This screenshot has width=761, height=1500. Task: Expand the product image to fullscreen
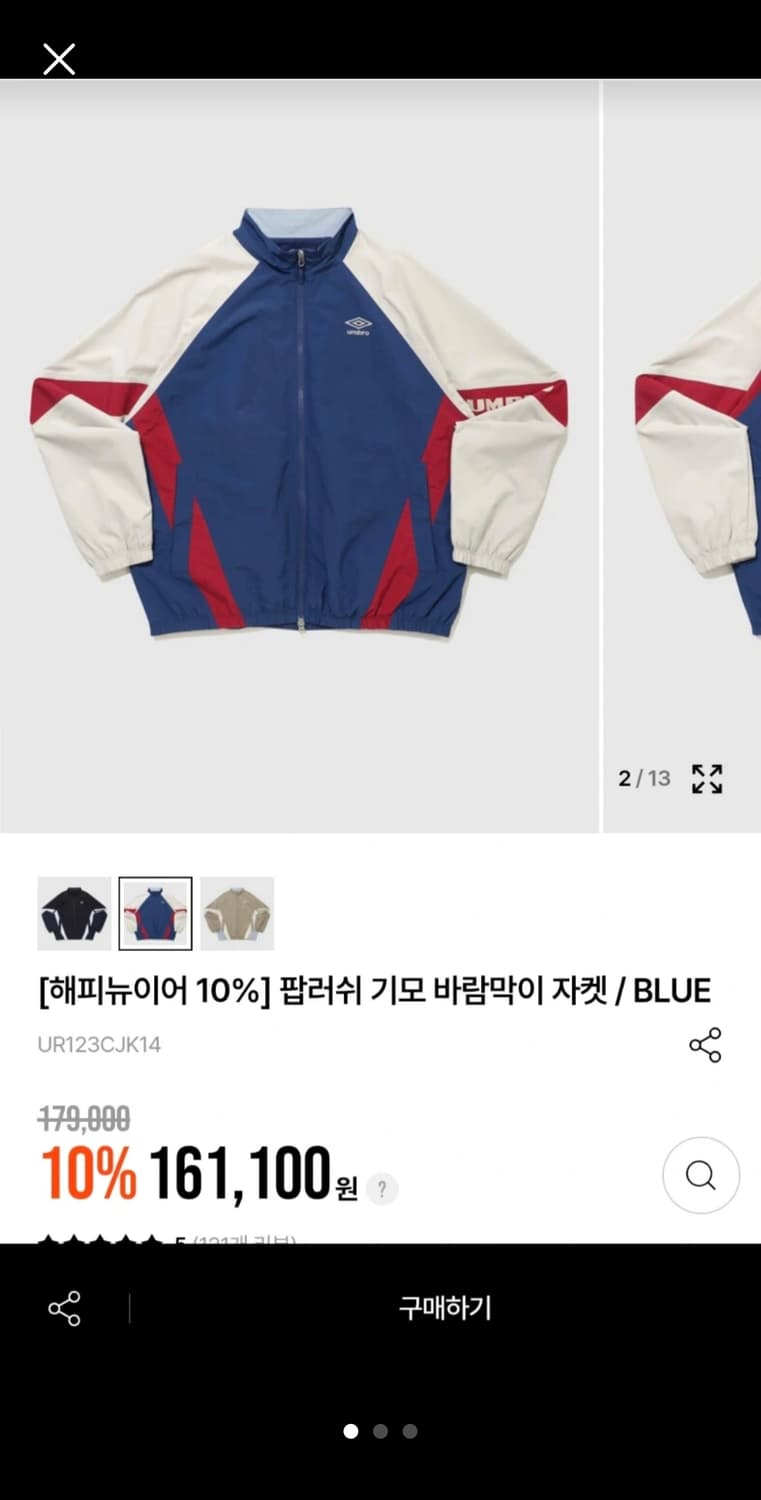click(x=707, y=778)
